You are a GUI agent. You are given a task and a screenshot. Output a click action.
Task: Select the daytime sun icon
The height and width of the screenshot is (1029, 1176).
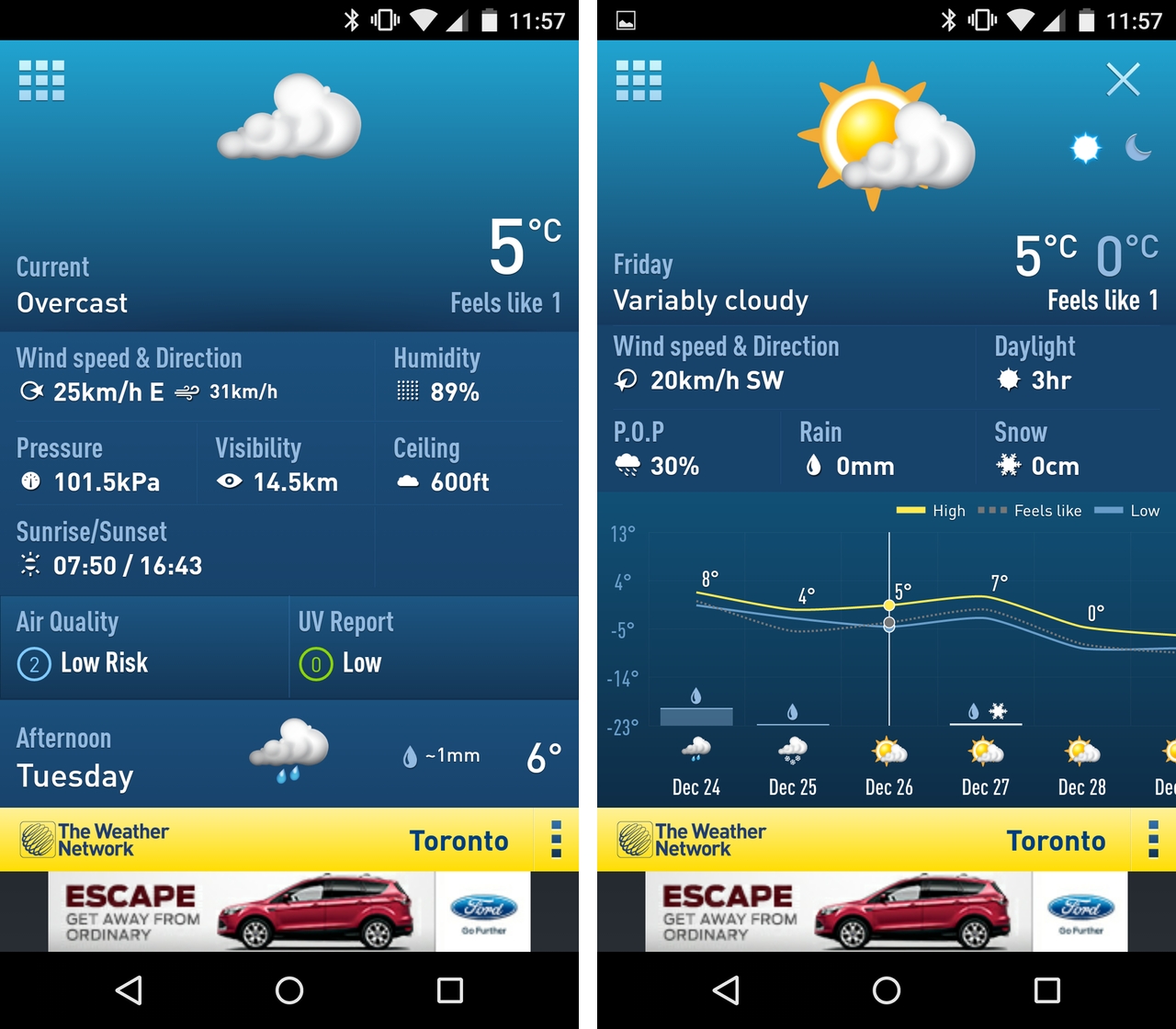coord(1085,148)
